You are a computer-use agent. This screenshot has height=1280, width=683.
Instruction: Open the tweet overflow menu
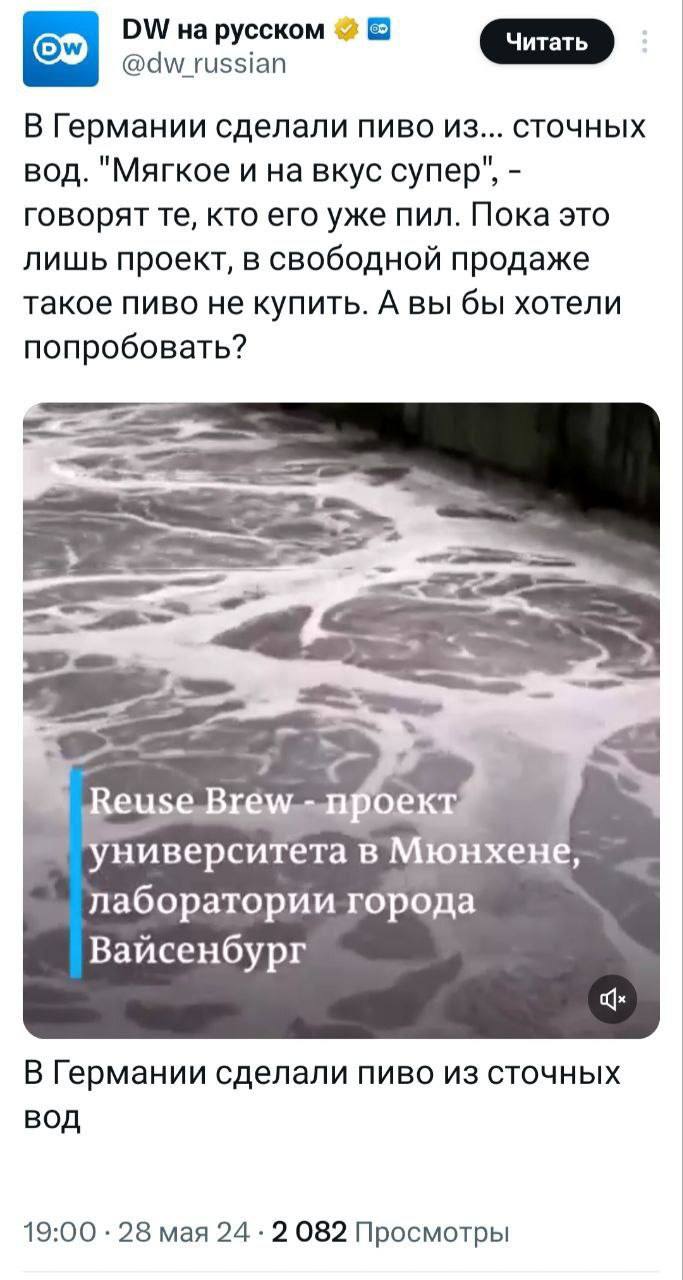pyautogui.click(x=645, y=42)
